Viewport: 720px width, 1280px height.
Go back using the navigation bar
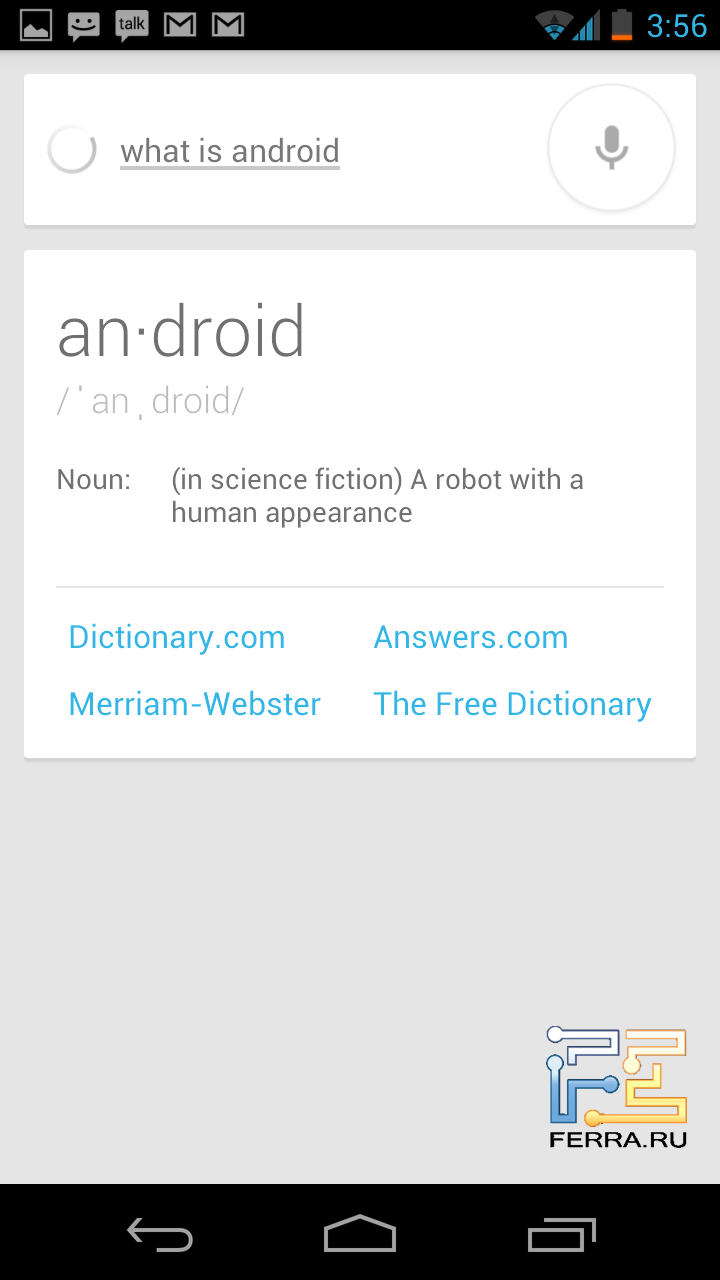click(160, 1234)
